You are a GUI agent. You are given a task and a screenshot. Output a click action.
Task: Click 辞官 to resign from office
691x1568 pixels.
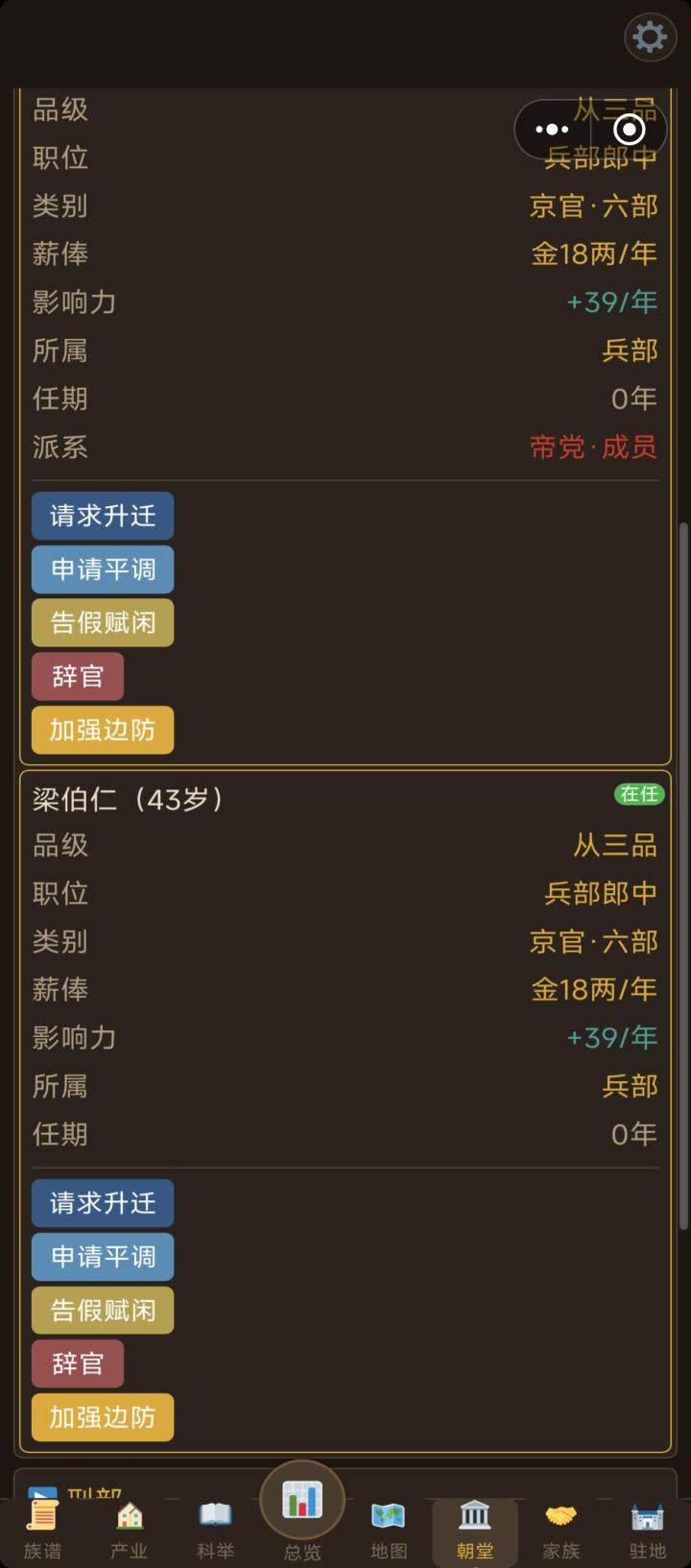point(78,676)
